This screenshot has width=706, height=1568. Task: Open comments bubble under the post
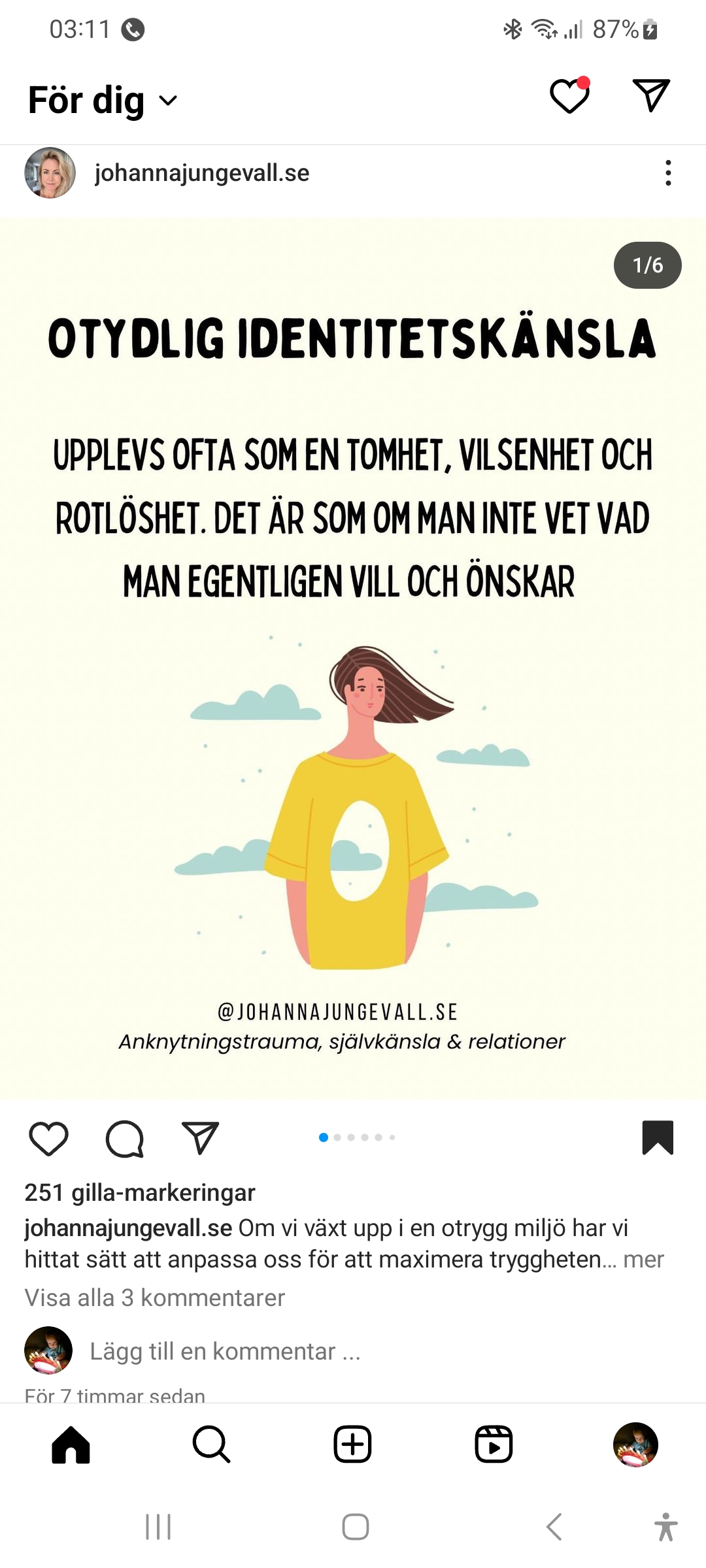(x=124, y=1139)
